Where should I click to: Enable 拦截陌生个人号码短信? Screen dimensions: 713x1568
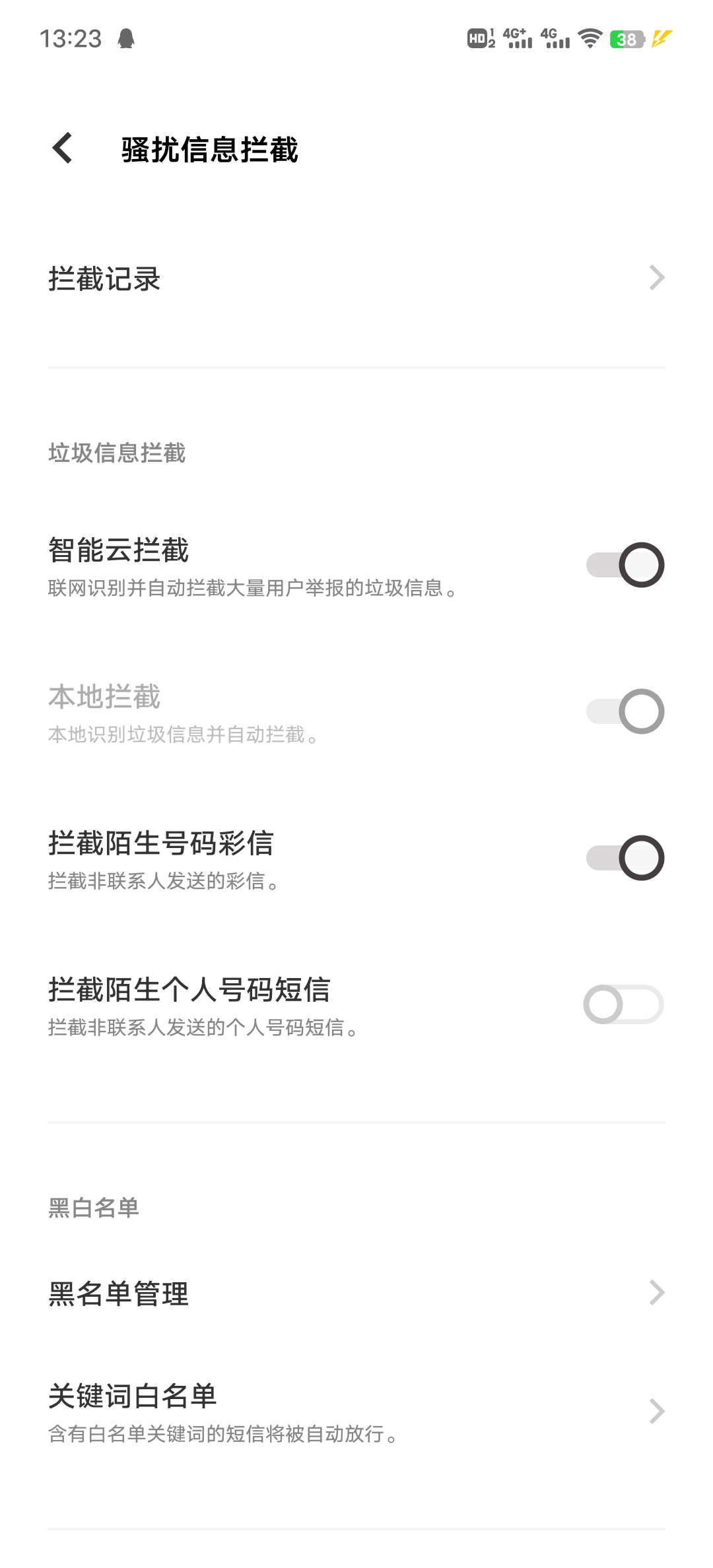[x=624, y=1004]
